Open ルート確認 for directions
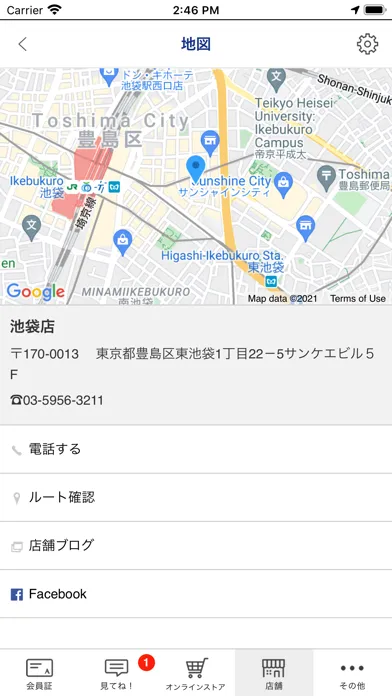392x696 pixels. coord(196,497)
